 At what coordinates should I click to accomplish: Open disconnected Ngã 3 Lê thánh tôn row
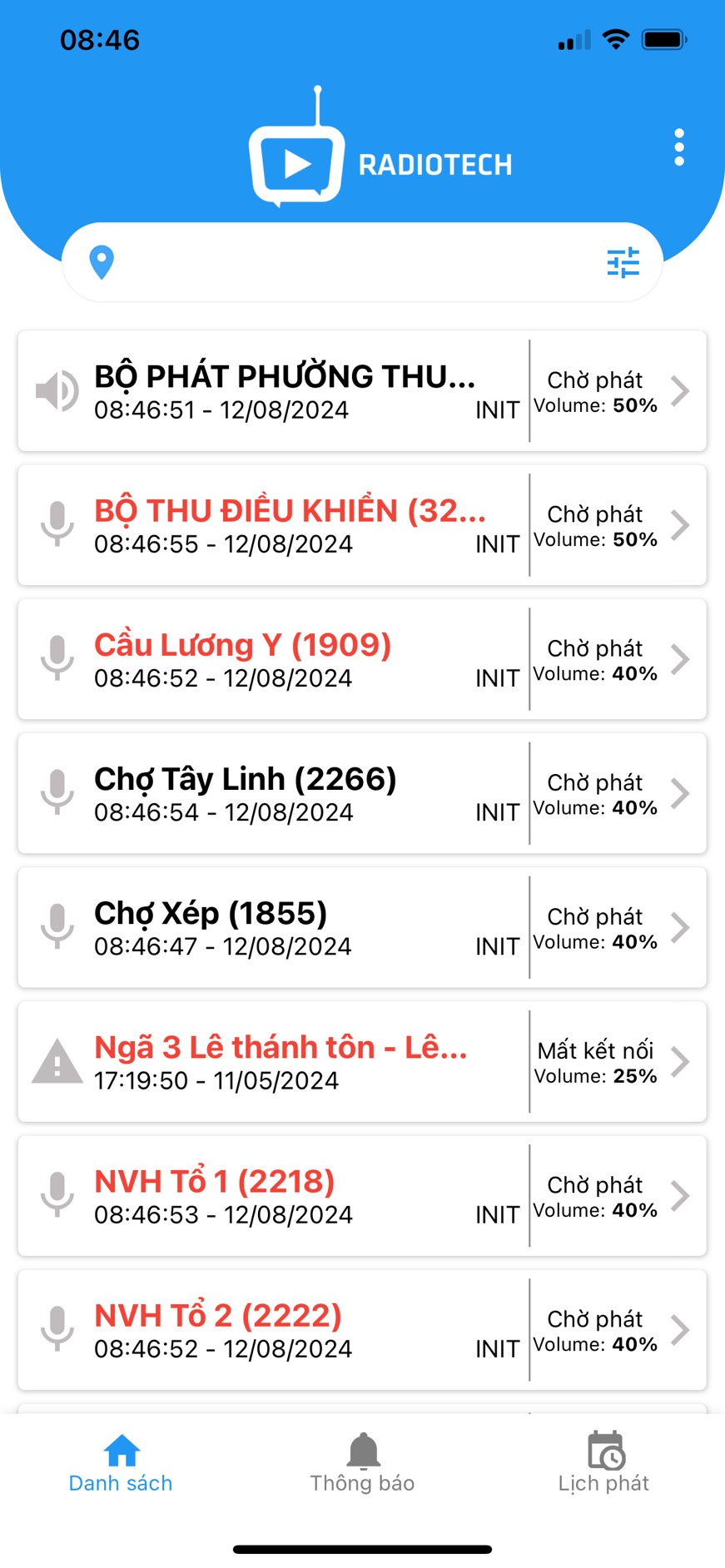point(362,1062)
